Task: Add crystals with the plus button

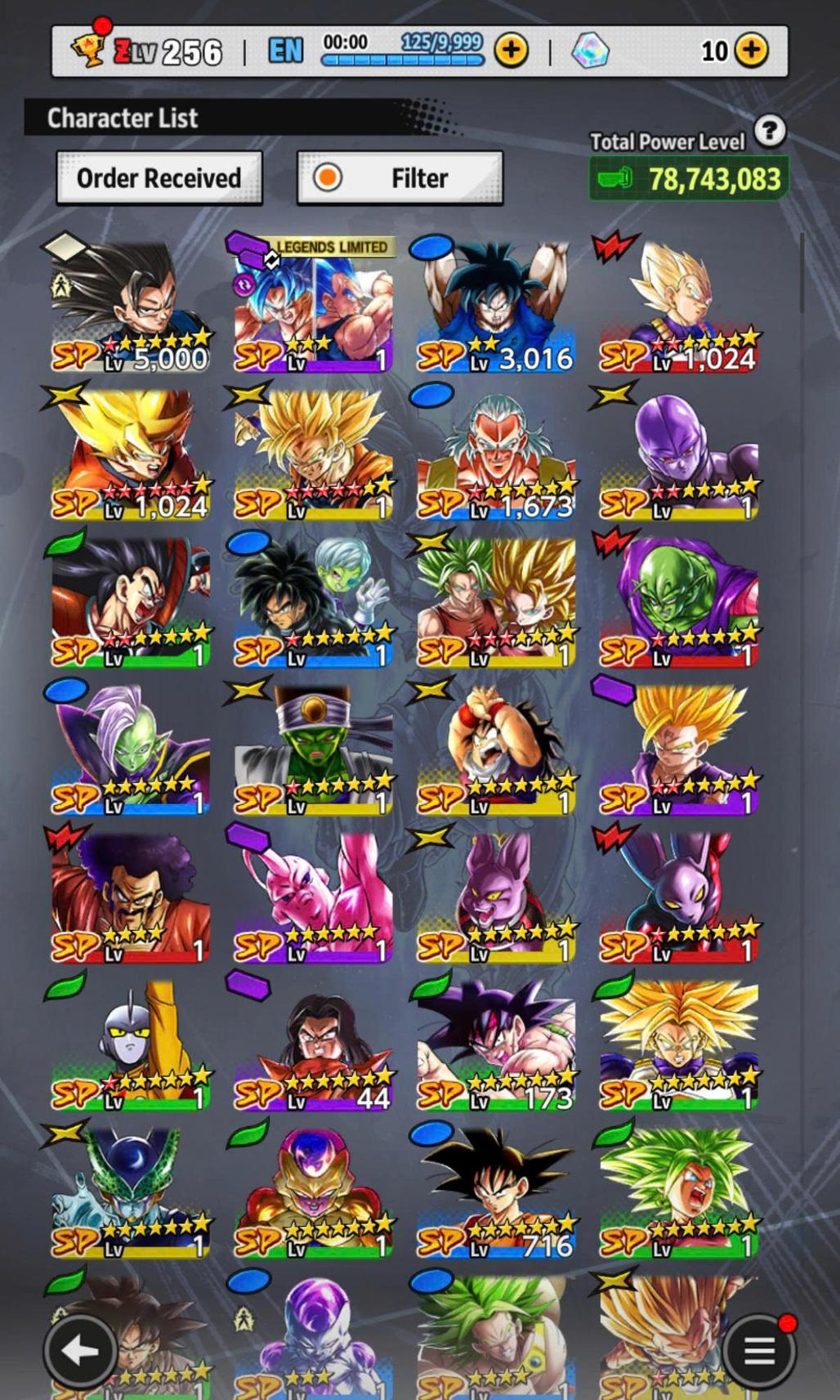Action: click(x=751, y=51)
